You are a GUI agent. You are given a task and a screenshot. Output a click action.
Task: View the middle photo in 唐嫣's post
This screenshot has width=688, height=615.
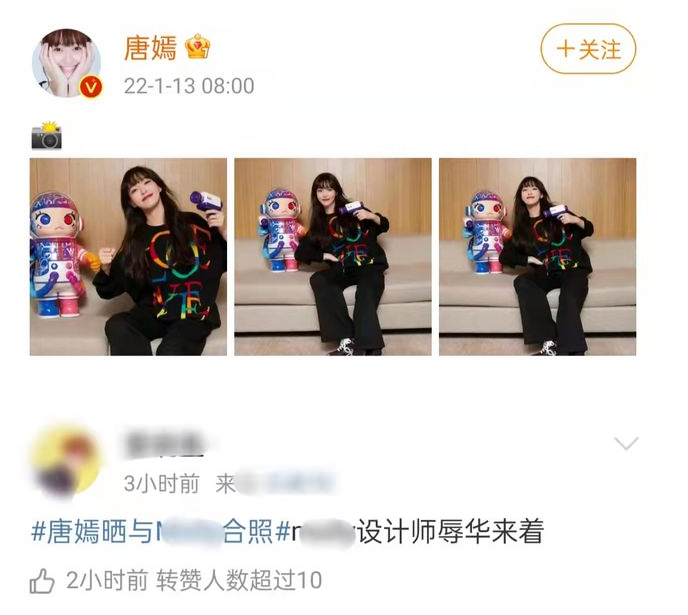333,257
